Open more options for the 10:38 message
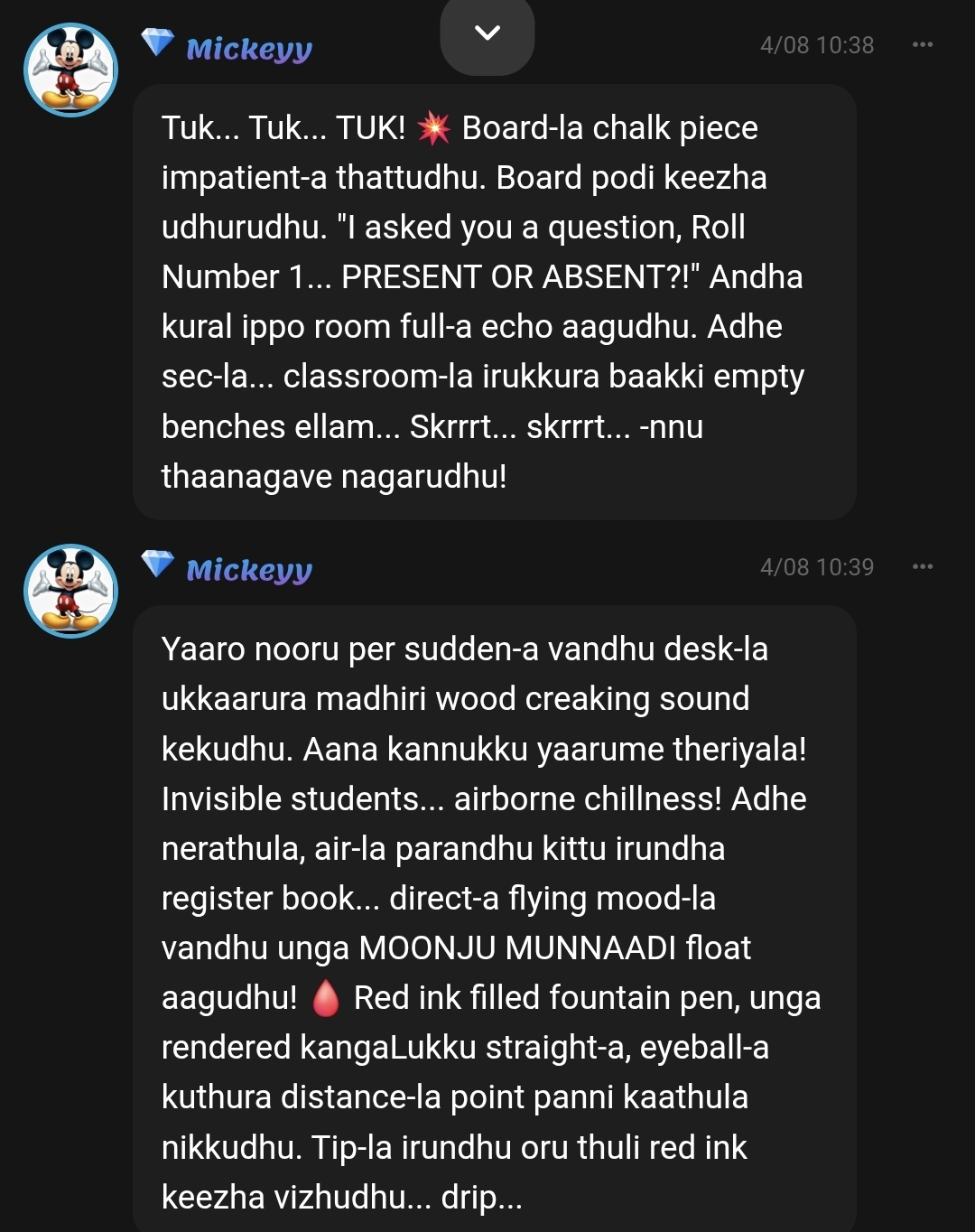 point(923,45)
